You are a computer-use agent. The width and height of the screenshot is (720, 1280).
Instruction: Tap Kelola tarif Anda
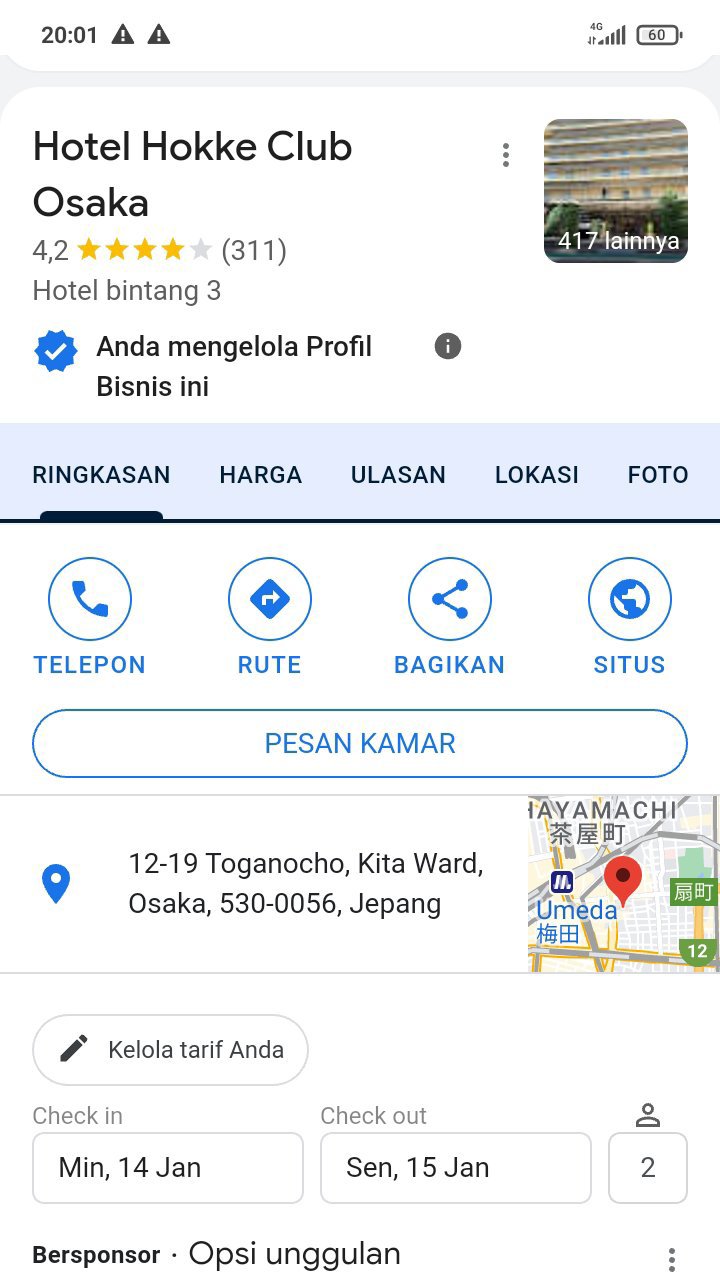170,1050
